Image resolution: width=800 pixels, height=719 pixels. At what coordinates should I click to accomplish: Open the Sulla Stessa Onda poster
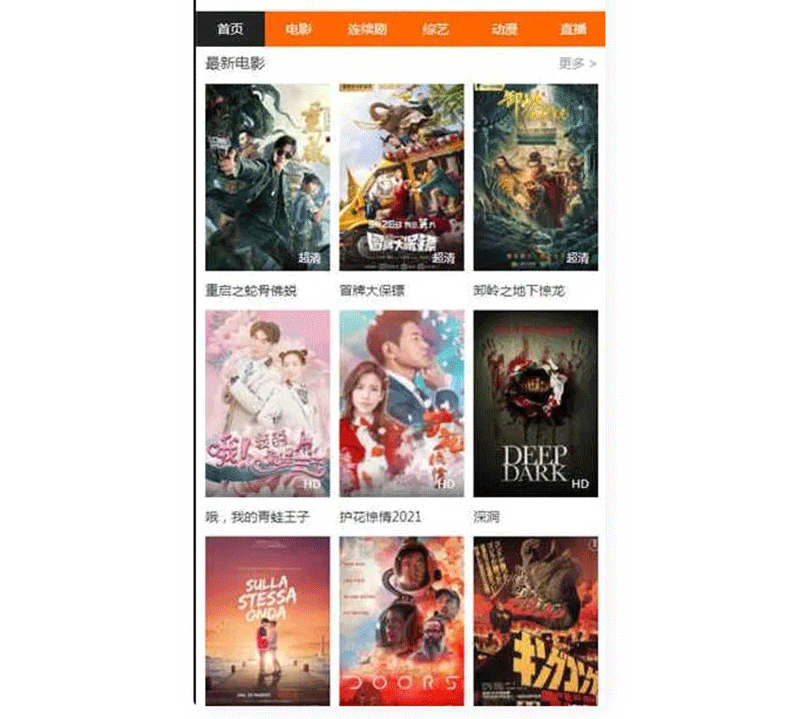pyautogui.click(x=267, y=620)
